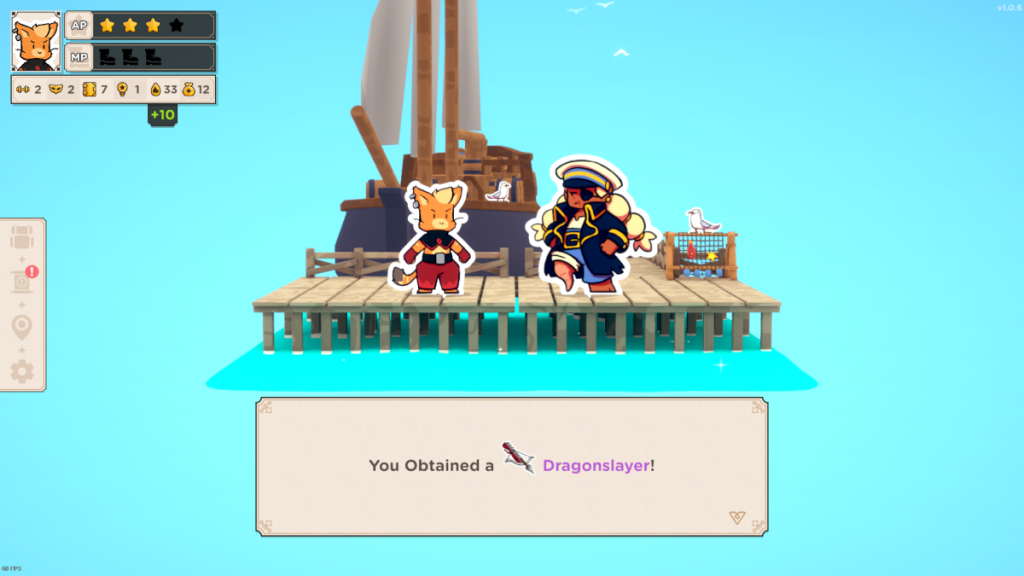Screen dimensions: 1024x576
Task: Open the quest scroll with alert badge
Action: click(x=22, y=282)
